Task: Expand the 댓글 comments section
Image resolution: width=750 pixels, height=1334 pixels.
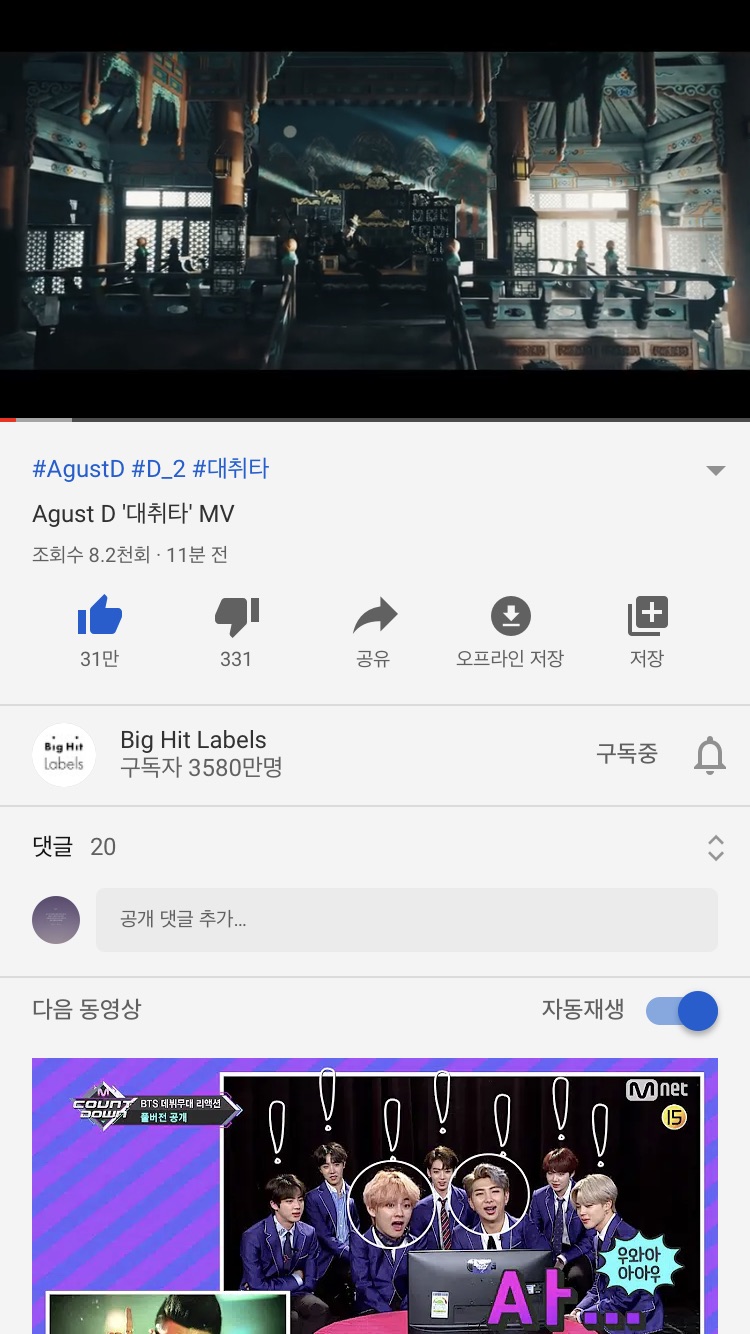Action: [715, 848]
